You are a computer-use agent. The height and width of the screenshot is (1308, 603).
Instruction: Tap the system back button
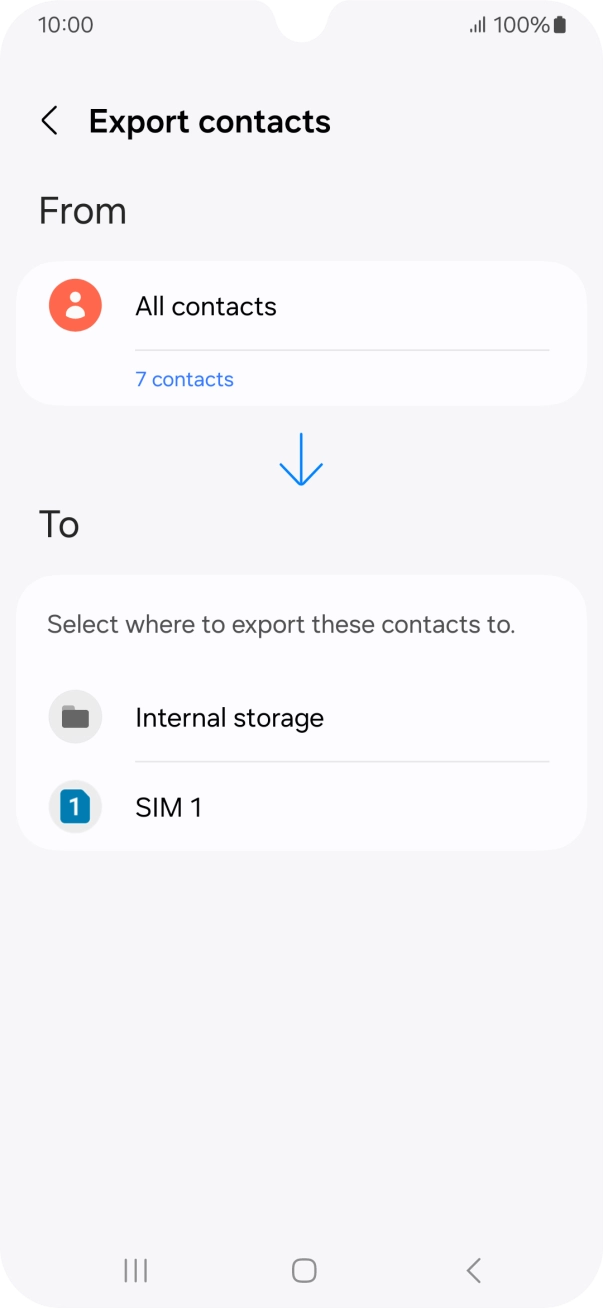tap(474, 1270)
